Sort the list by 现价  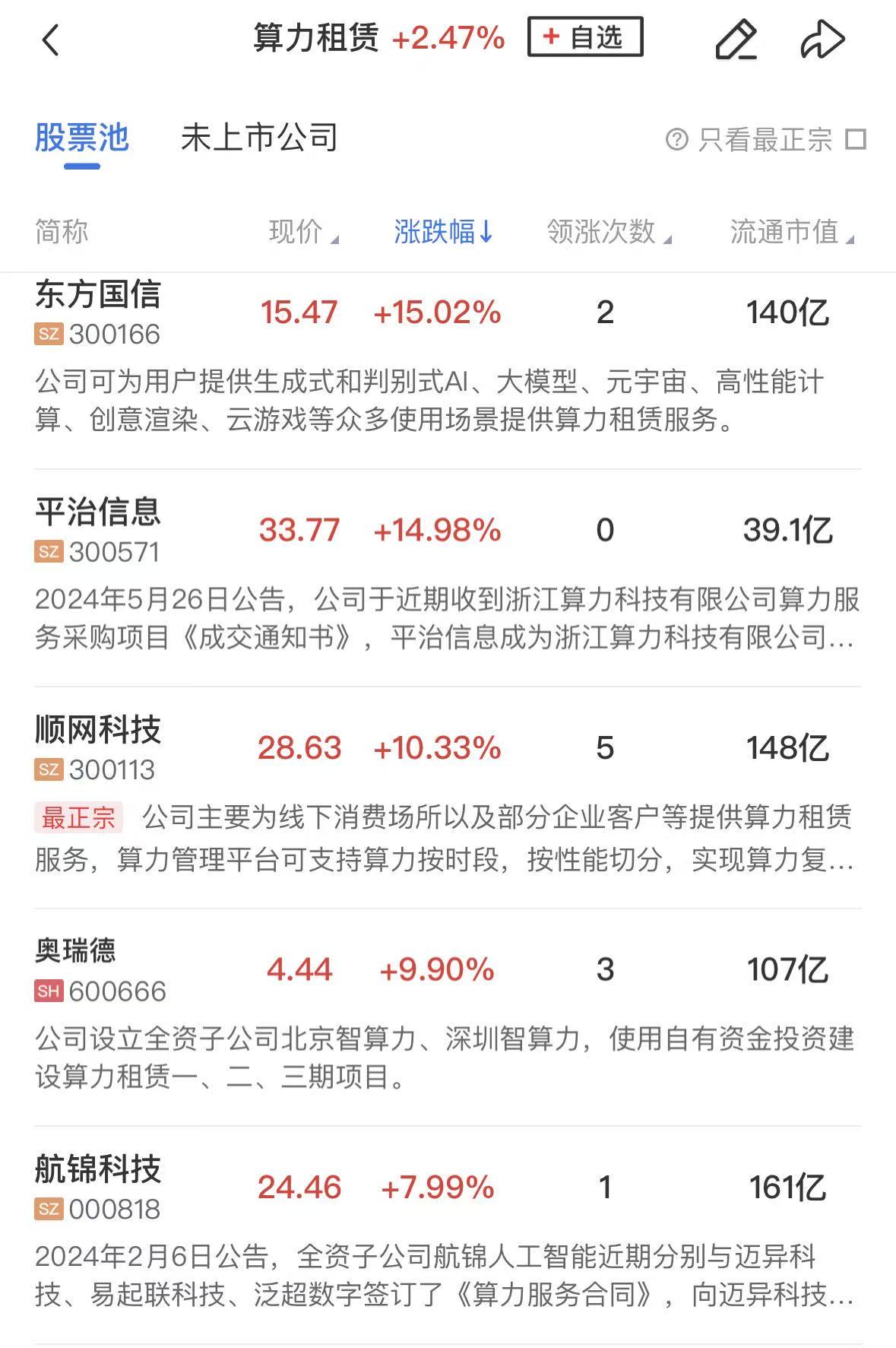pos(302,232)
